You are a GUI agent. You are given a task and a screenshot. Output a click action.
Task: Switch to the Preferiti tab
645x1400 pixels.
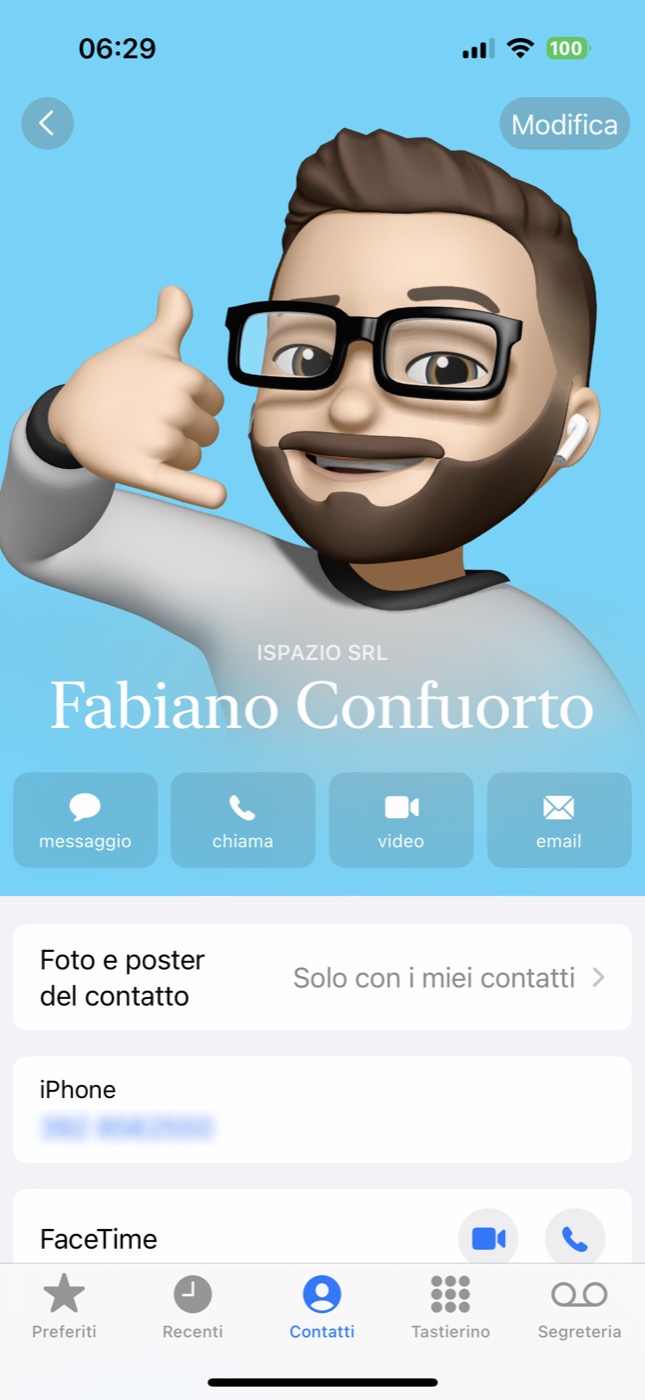(x=64, y=1307)
